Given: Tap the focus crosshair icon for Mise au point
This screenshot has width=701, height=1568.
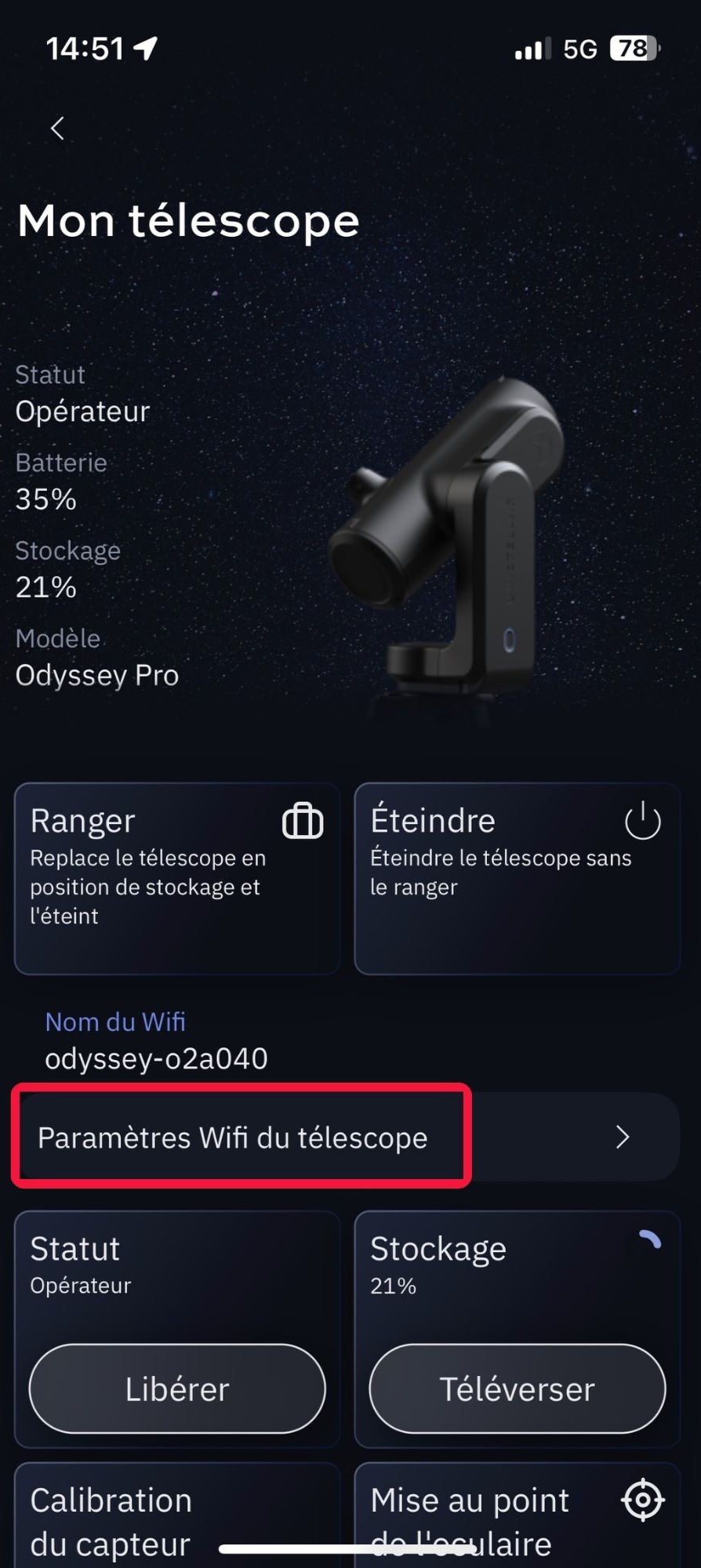Looking at the screenshot, I should point(643,1500).
